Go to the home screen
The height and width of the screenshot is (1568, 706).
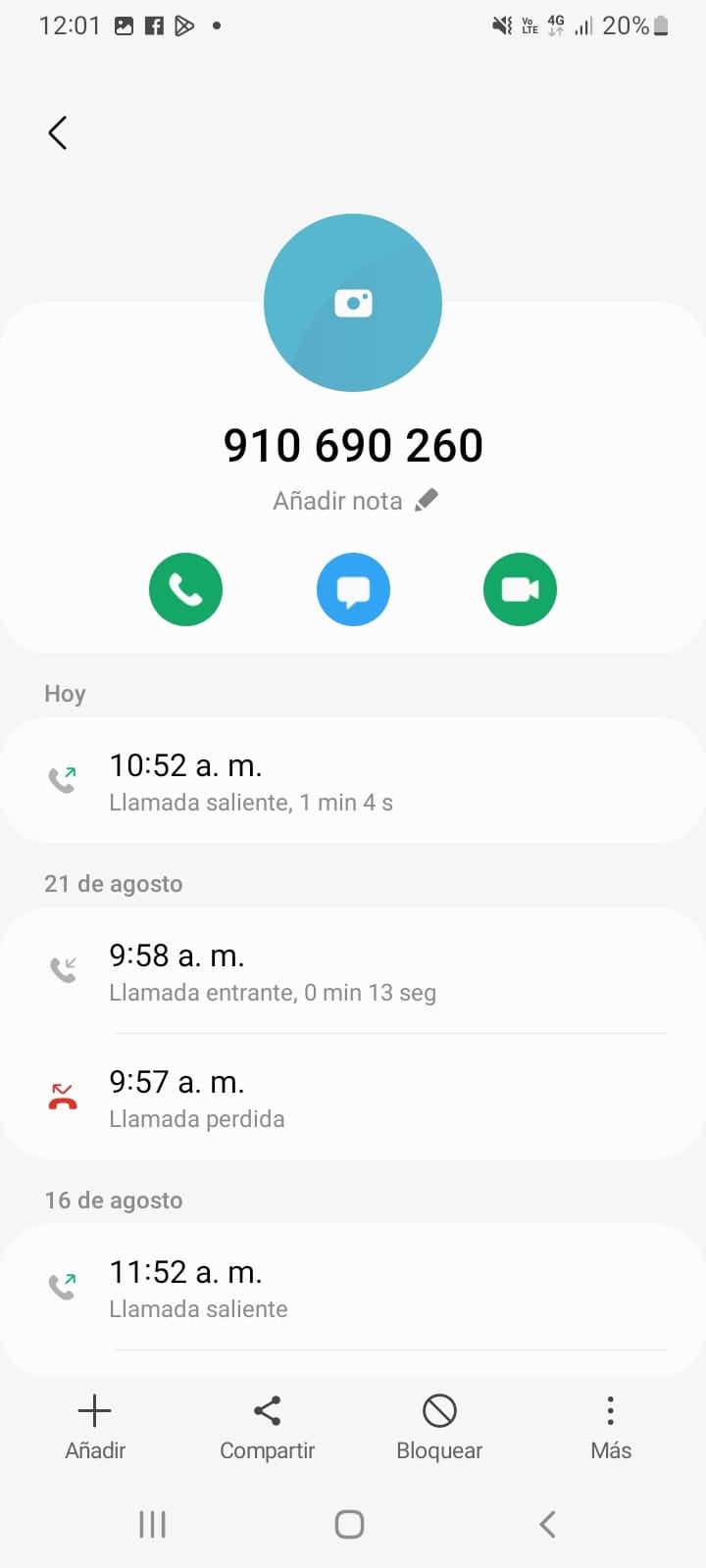pos(350,1524)
